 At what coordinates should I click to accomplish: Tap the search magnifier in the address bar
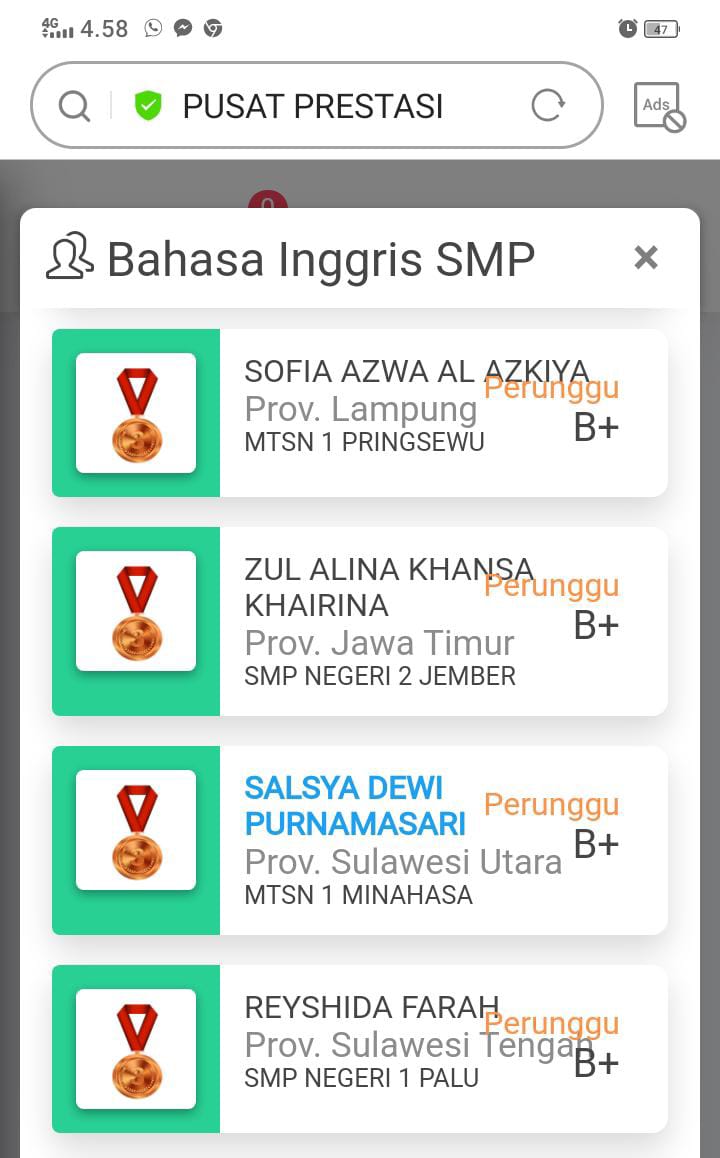click(x=74, y=106)
